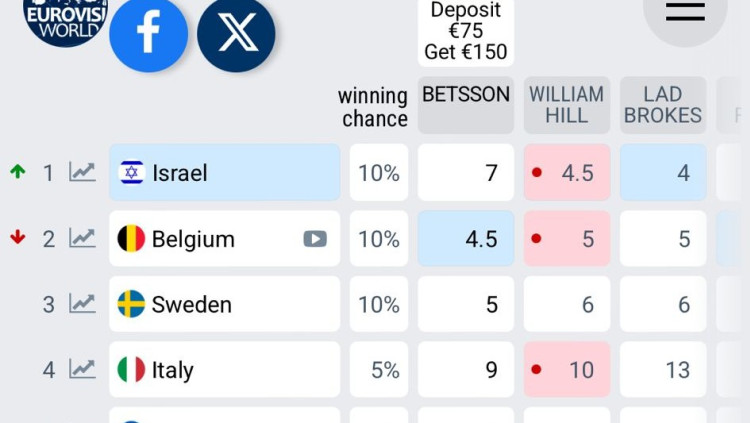Tap the Betsson Deposit €75 bonus offer
Screen dimensions: 750x423
[x=466, y=31]
